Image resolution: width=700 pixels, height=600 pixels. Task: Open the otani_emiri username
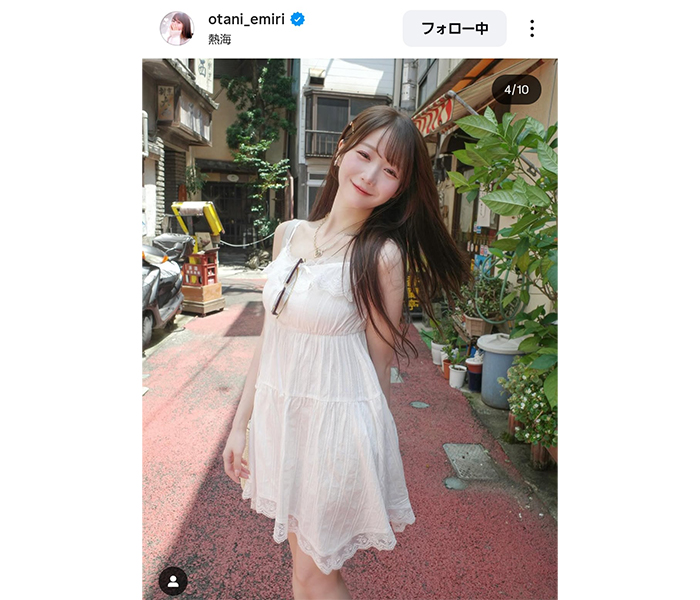click(x=246, y=19)
